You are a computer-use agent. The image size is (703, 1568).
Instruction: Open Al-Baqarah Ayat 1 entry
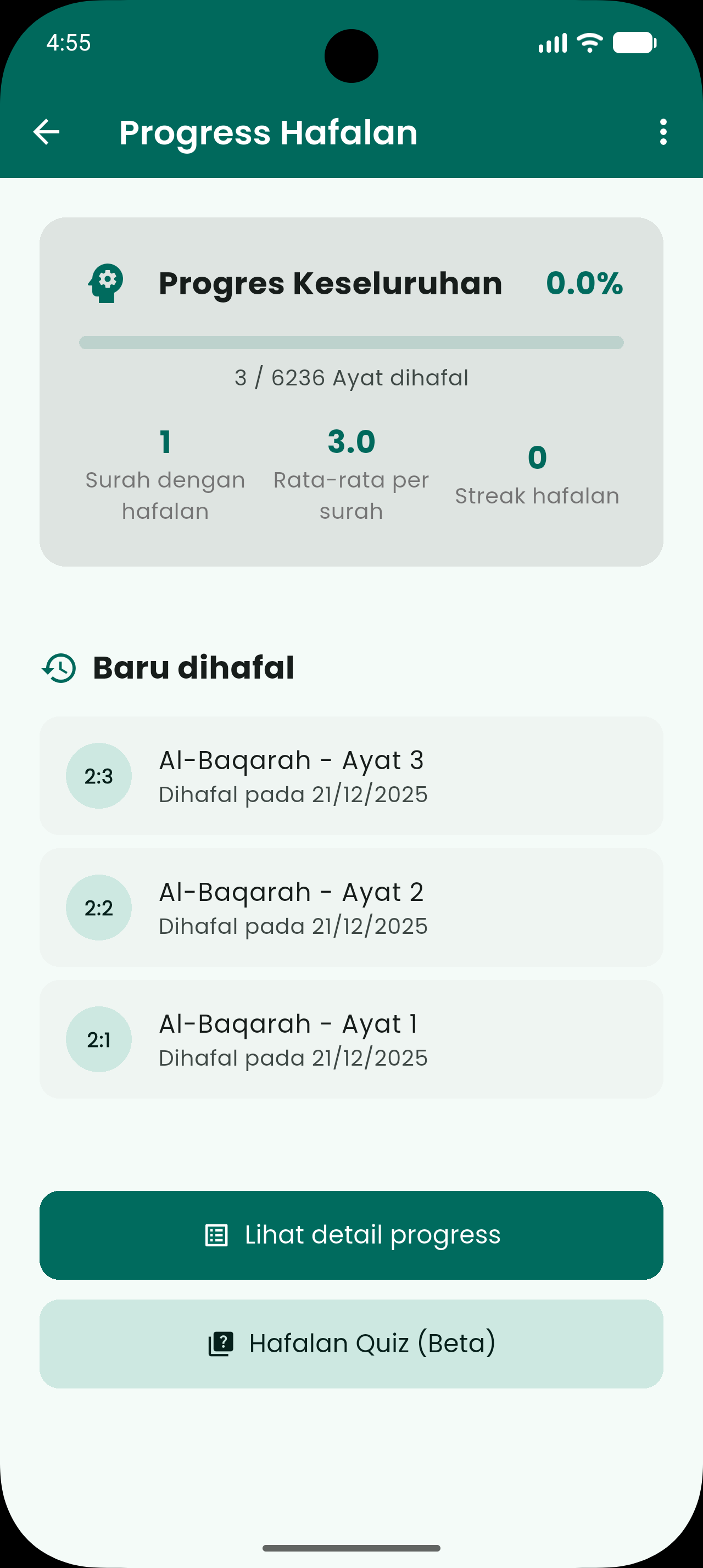(351, 1040)
